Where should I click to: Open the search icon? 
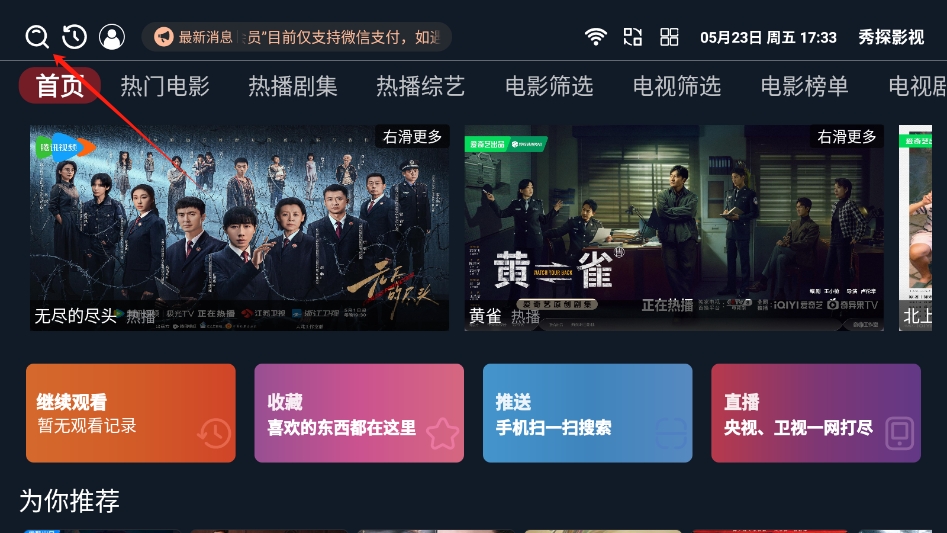pos(37,37)
